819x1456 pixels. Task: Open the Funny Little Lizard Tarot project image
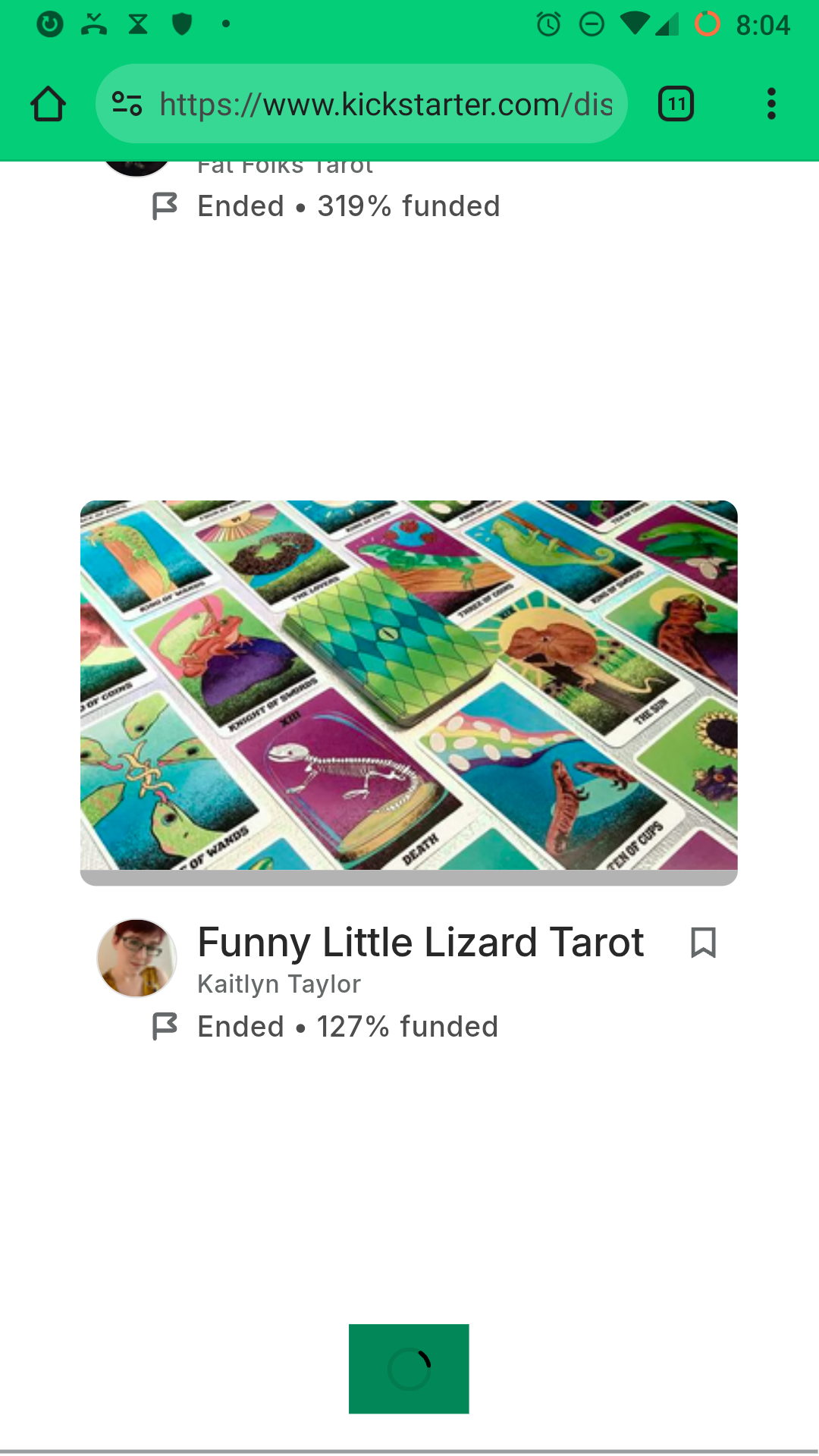(409, 686)
